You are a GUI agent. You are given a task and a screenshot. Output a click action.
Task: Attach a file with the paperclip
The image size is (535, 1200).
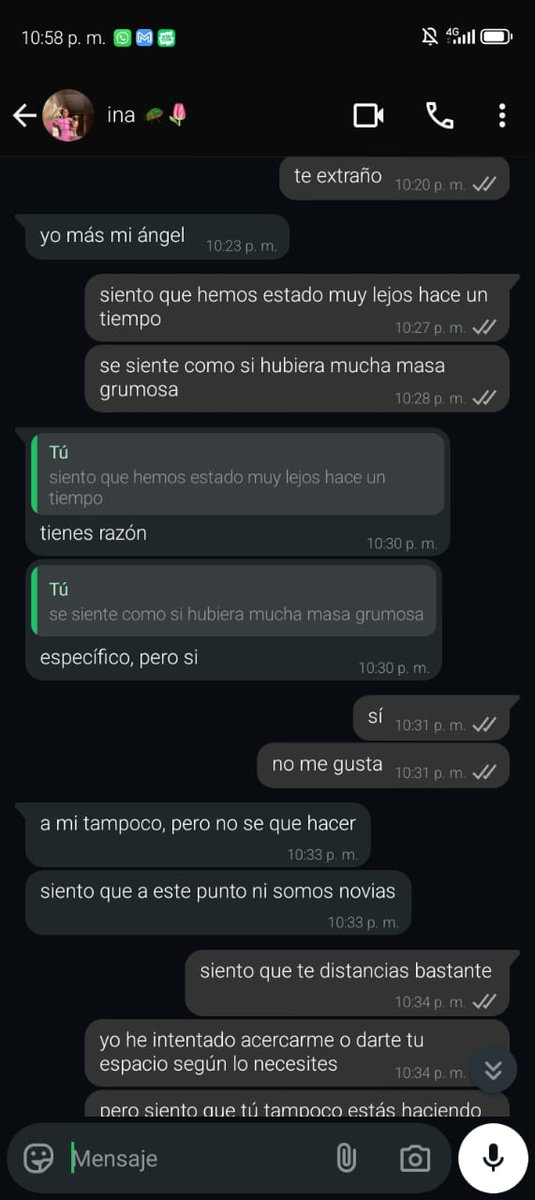point(346,1158)
